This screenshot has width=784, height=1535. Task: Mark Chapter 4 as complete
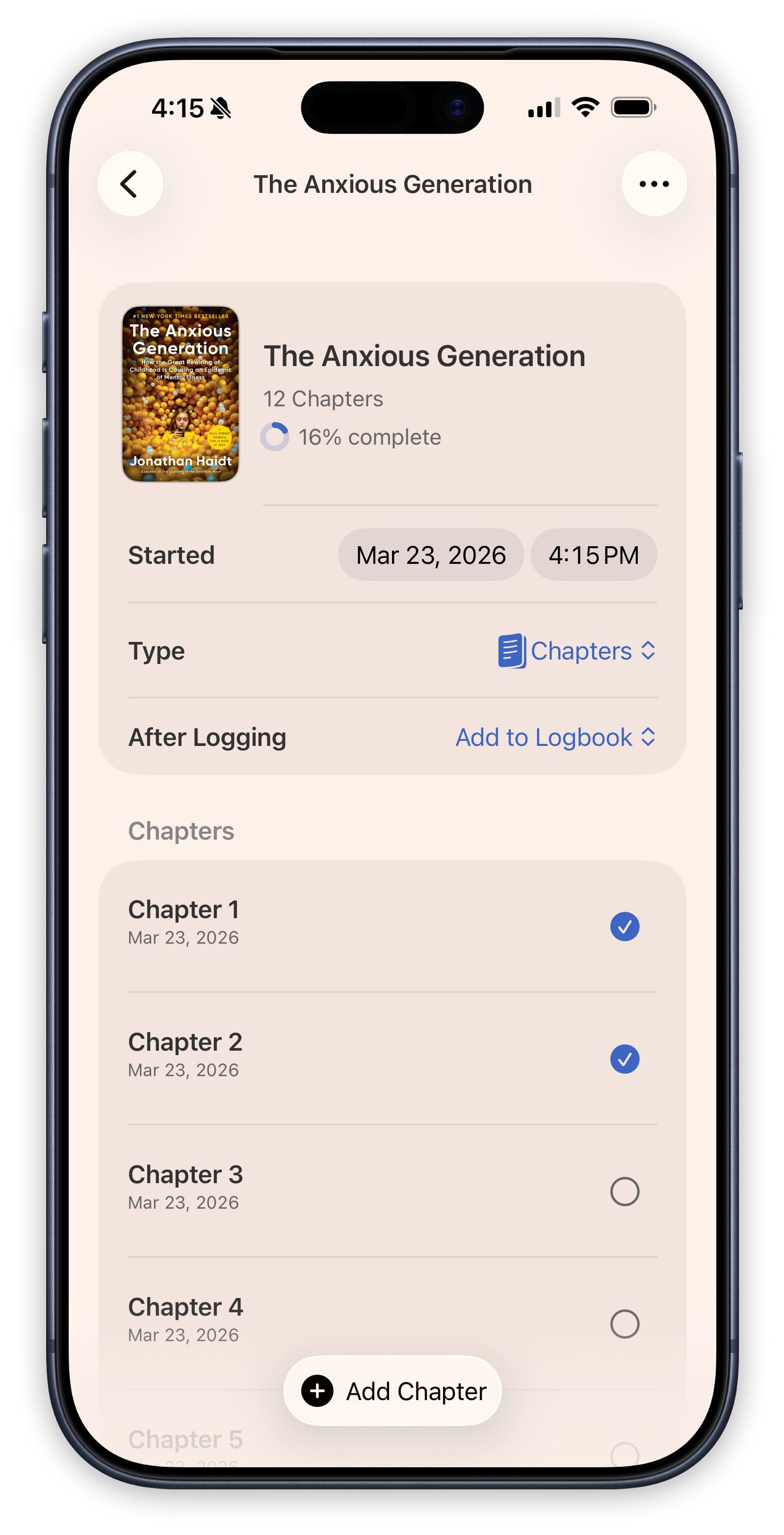(624, 1323)
